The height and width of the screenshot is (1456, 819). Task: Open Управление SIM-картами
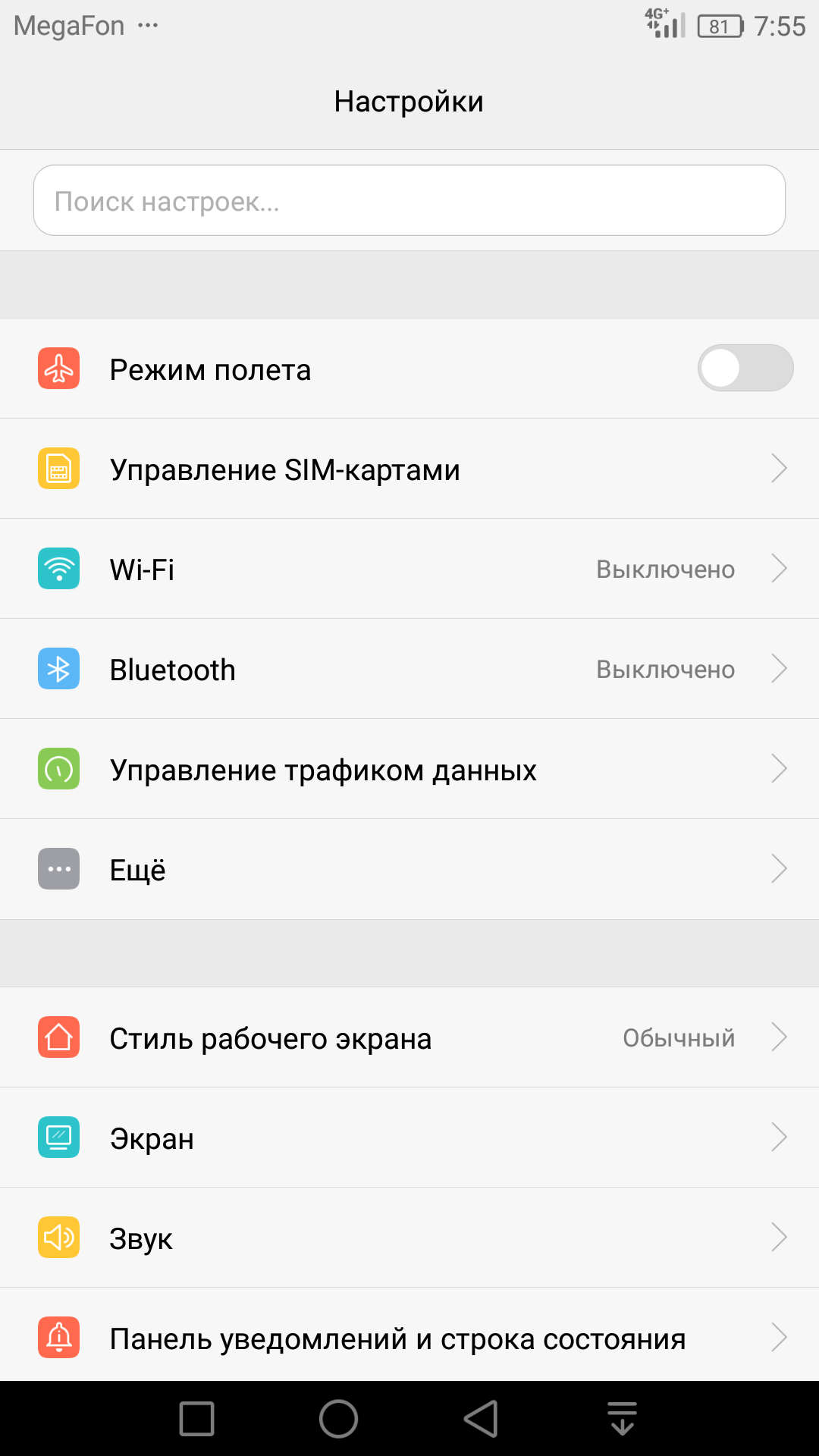409,469
